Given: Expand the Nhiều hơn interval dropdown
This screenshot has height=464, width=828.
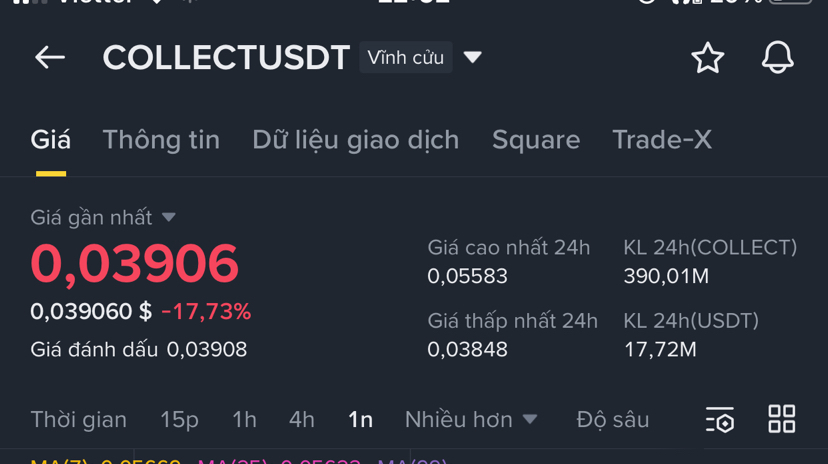Looking at the screenshot, I should pyautogui.click(x=471, y=420).
